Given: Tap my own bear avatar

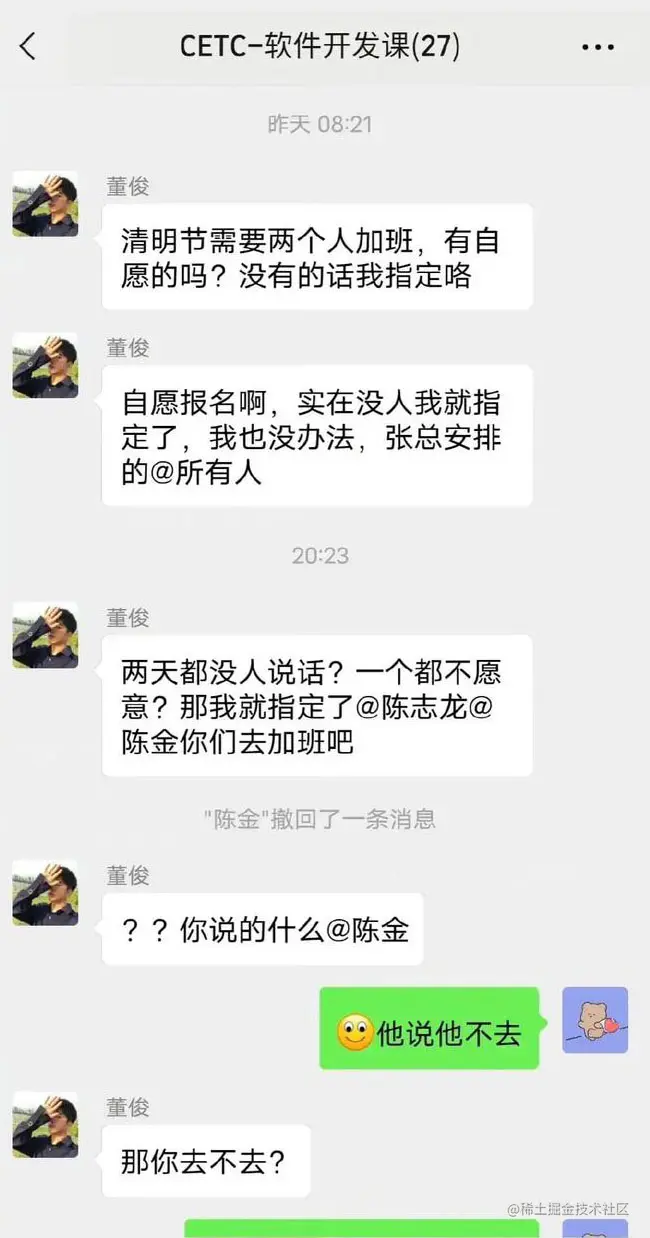Looking at the screenshot, I should [595, 1020].
